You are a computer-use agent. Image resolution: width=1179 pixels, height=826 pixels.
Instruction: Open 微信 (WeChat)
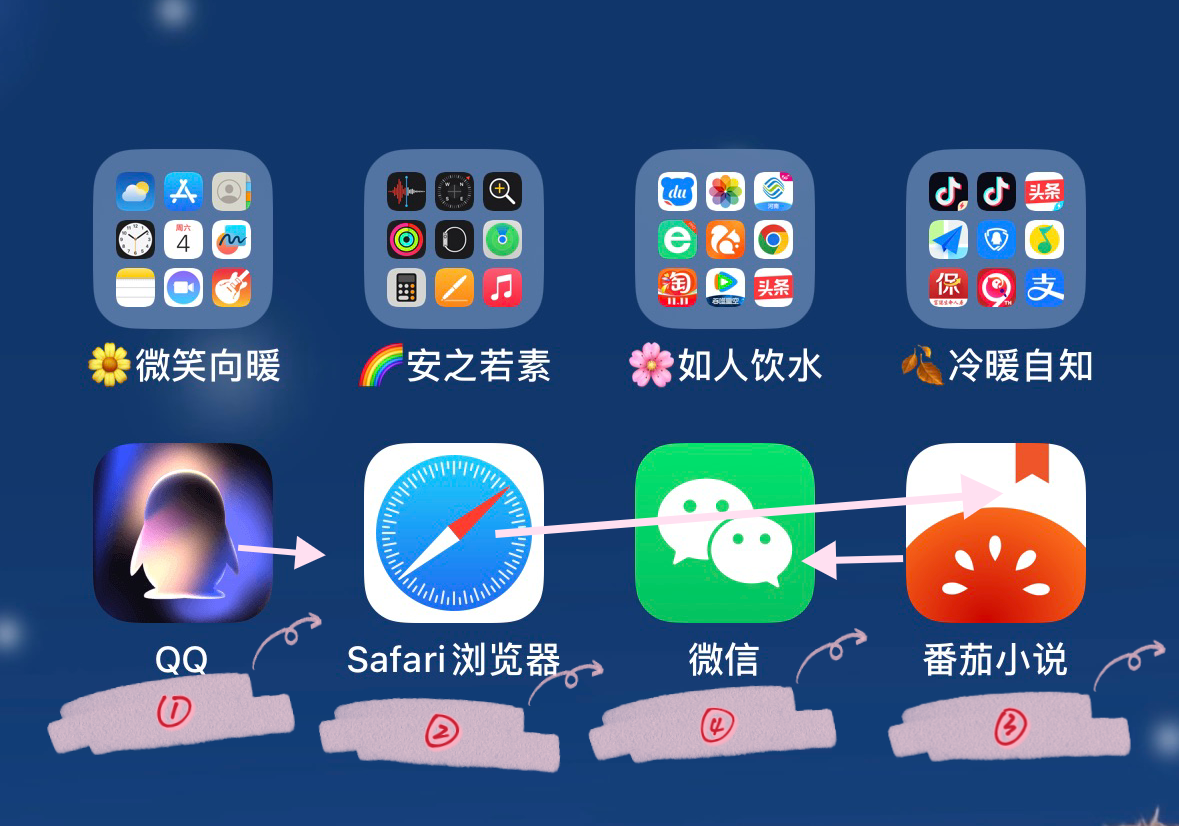pos(724,533)
